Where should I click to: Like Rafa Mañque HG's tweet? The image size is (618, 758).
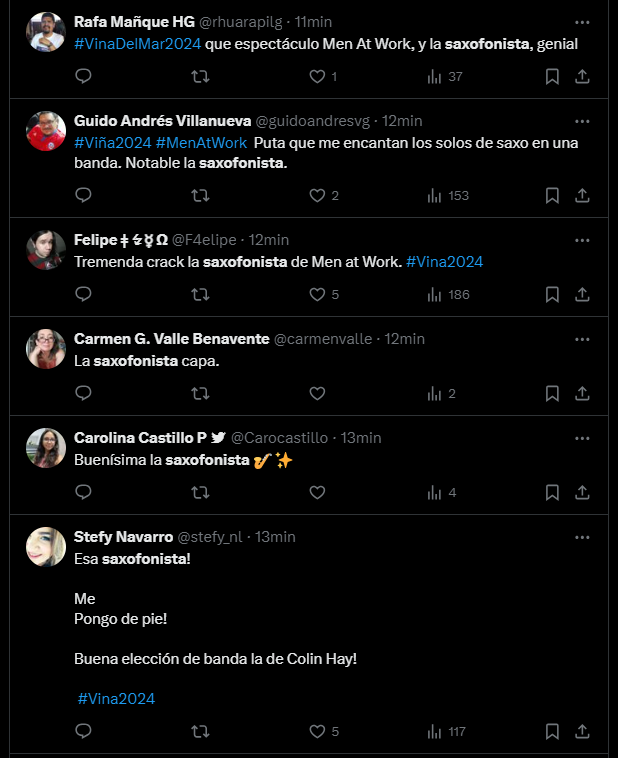coord(318,76)
